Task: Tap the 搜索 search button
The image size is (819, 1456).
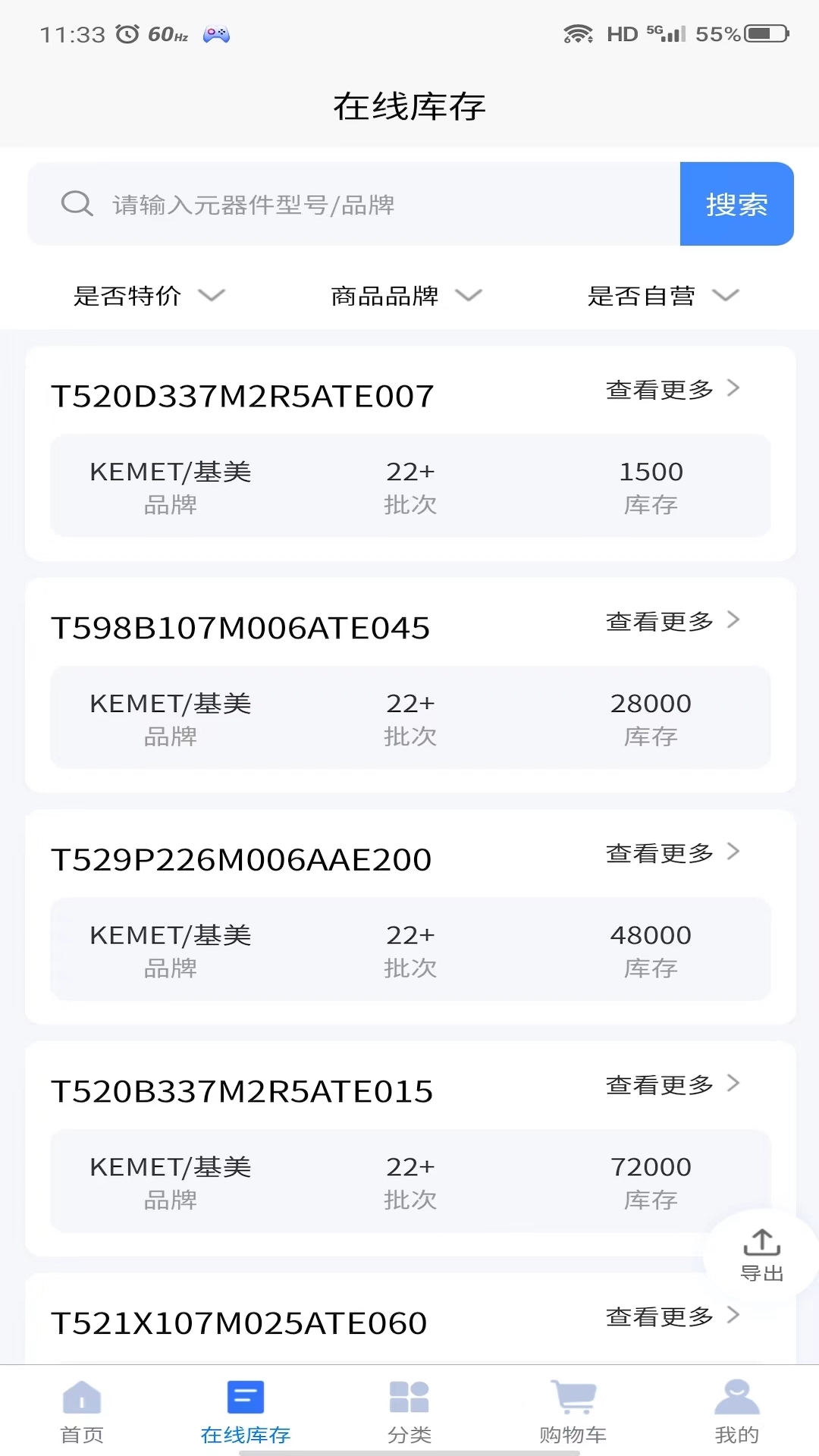Action: 736,204
